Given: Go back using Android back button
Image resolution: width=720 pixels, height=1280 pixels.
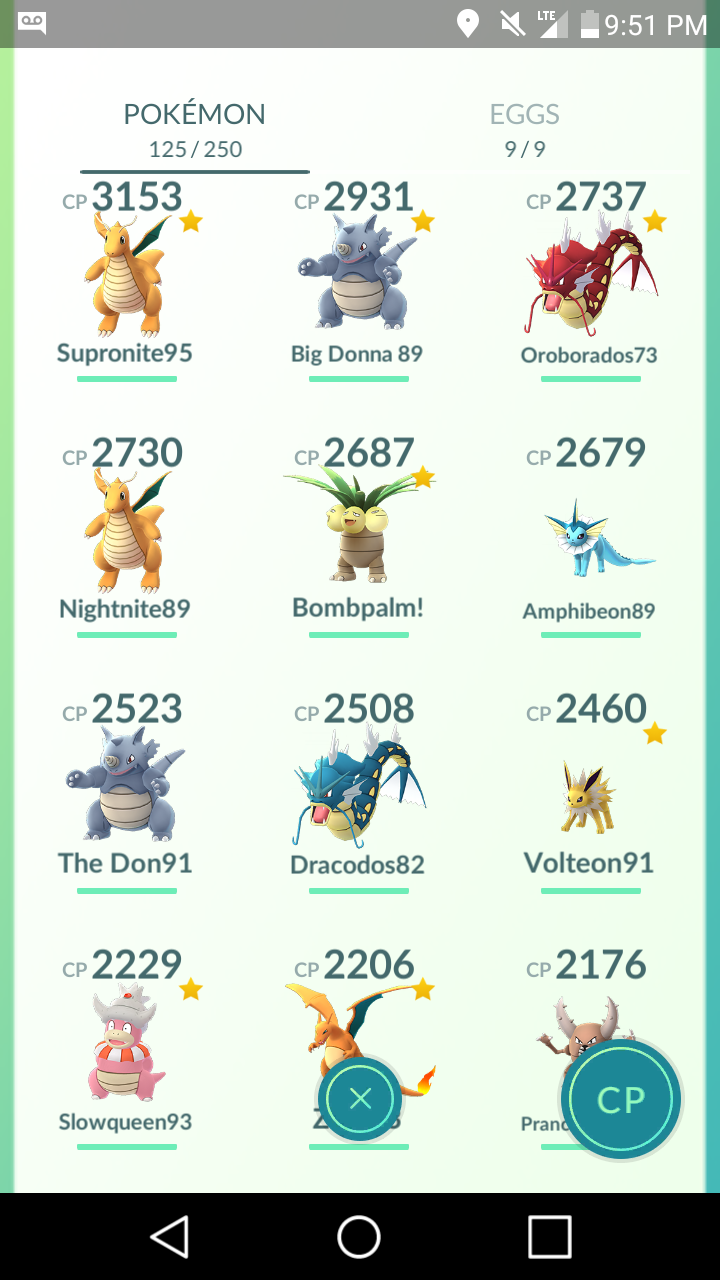Looking at the screenshot, I should (x=170, y=1237).
